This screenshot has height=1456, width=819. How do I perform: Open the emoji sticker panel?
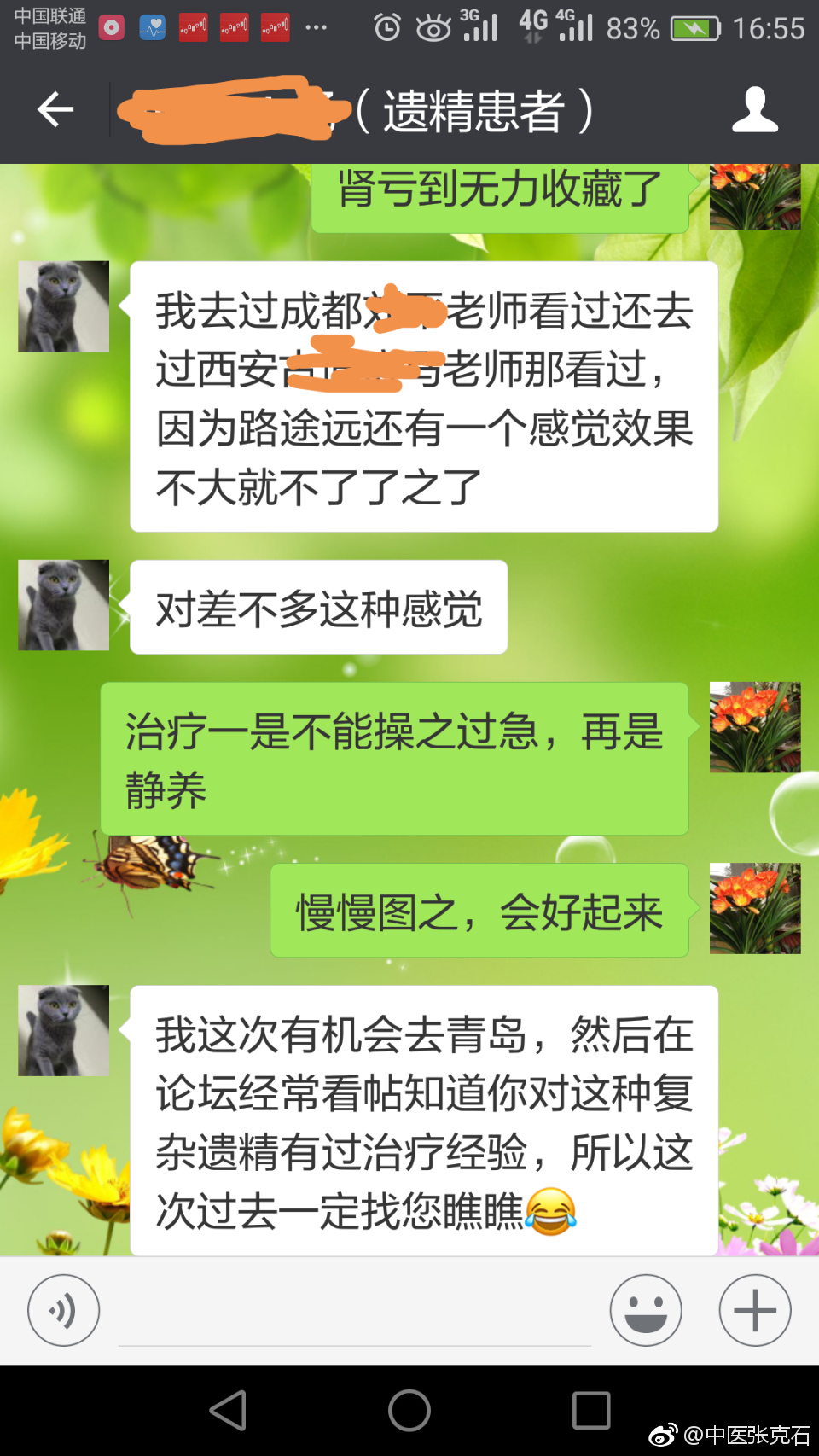(x=646, y=1310)
